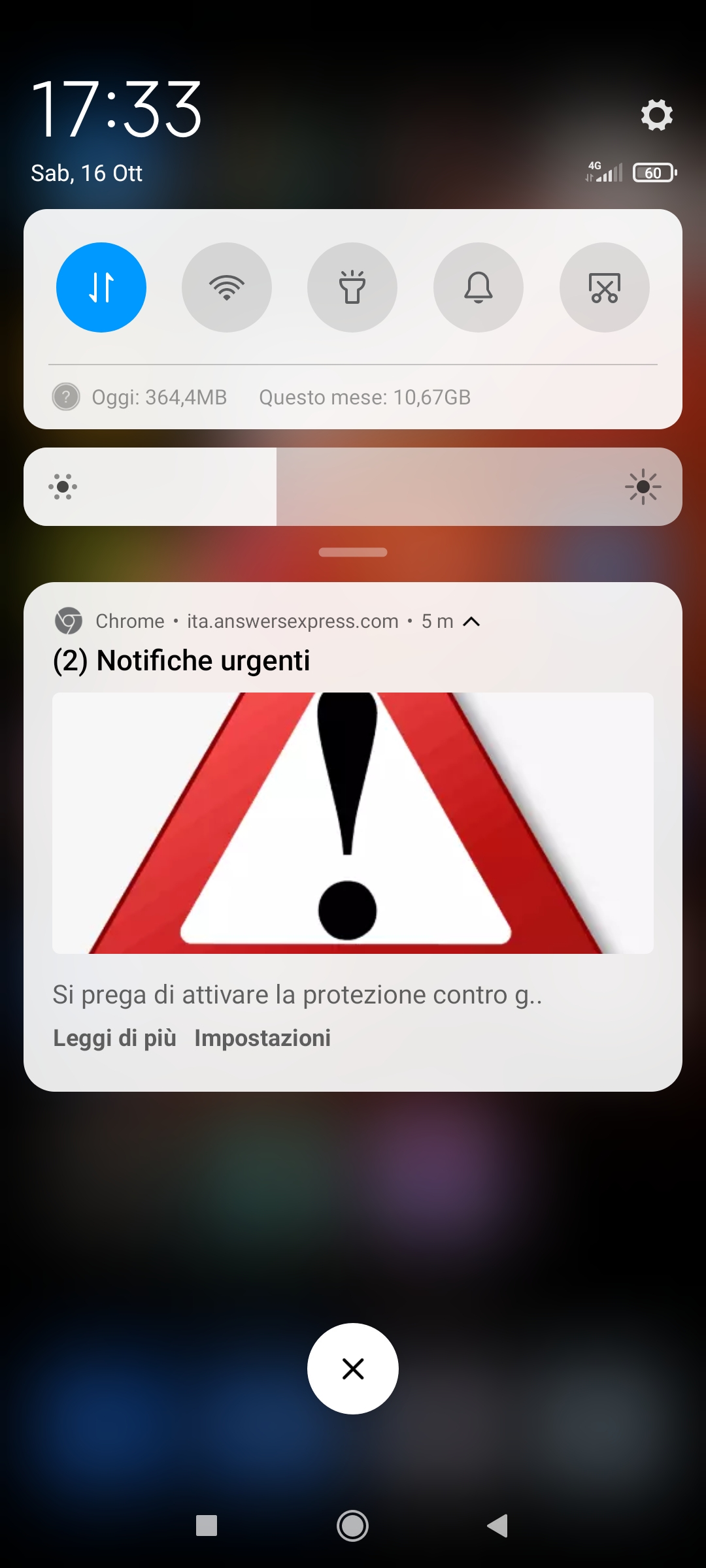The width and height of the screenshot is (706, 1568).
Task: Tap Leggi di più on notification
Action: pos(114,1038)
